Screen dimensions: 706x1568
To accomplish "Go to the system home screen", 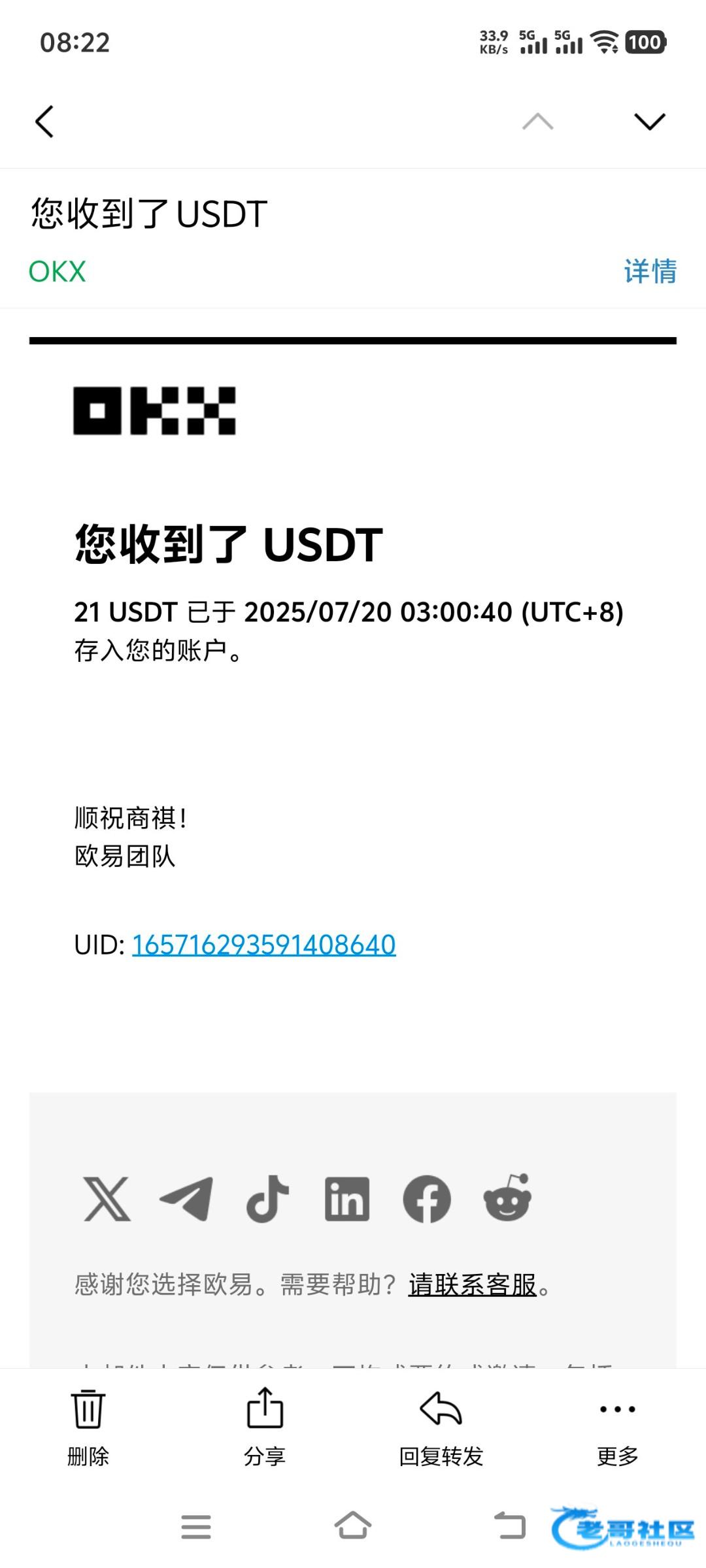I will [x=353, y=1526].
